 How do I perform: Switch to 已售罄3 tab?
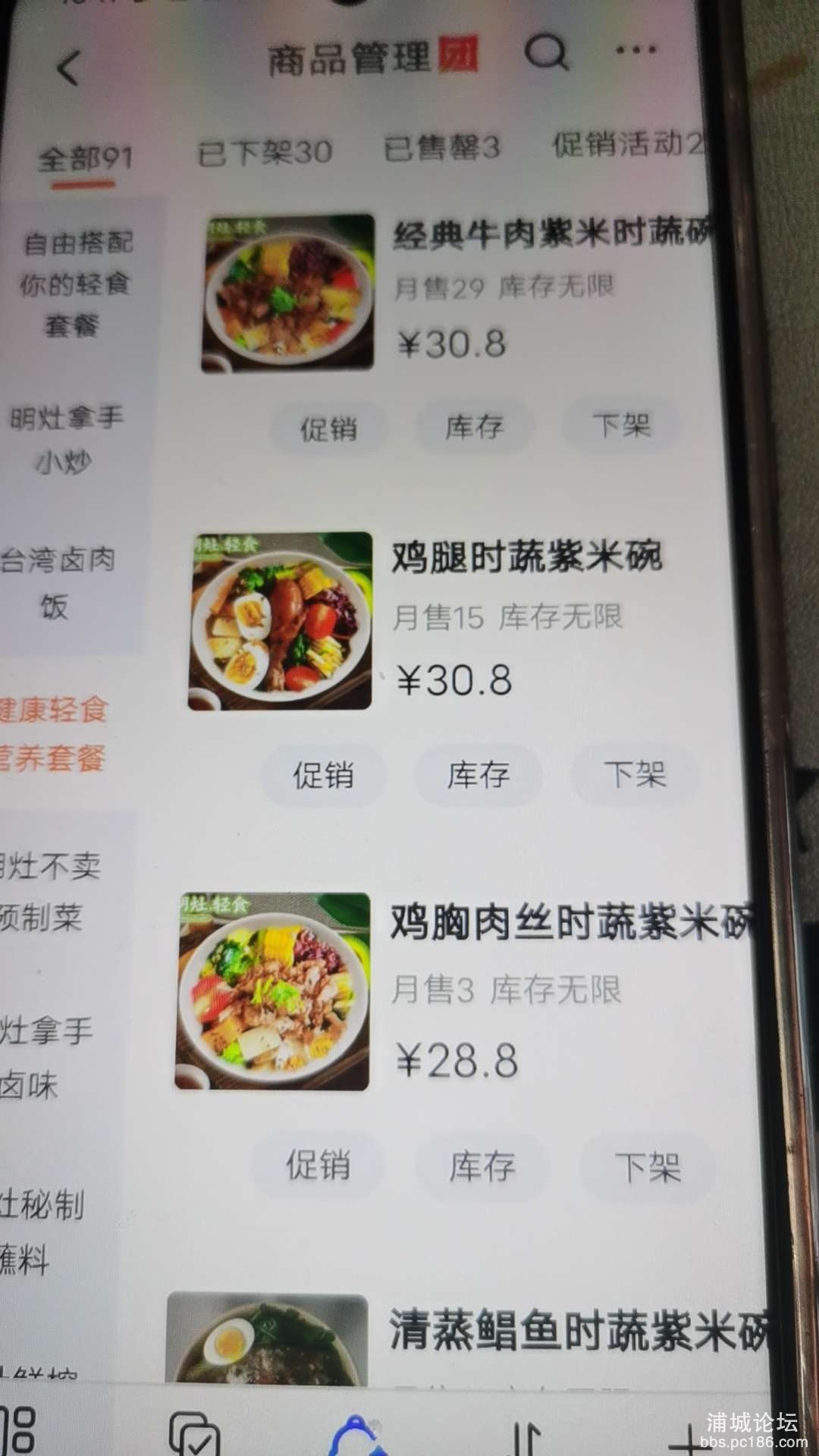tap(441, 147)
